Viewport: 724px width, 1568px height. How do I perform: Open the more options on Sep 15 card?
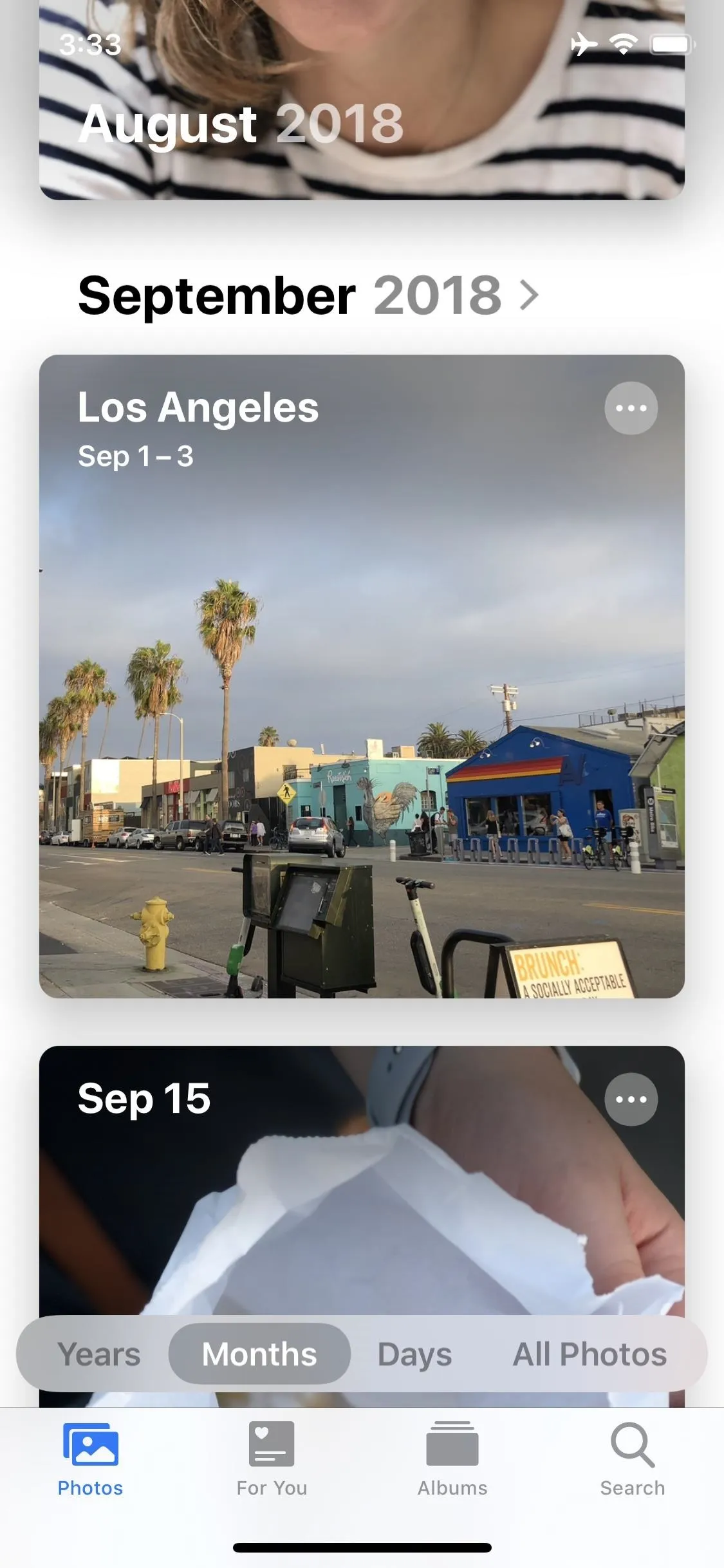pos(631,1099)
